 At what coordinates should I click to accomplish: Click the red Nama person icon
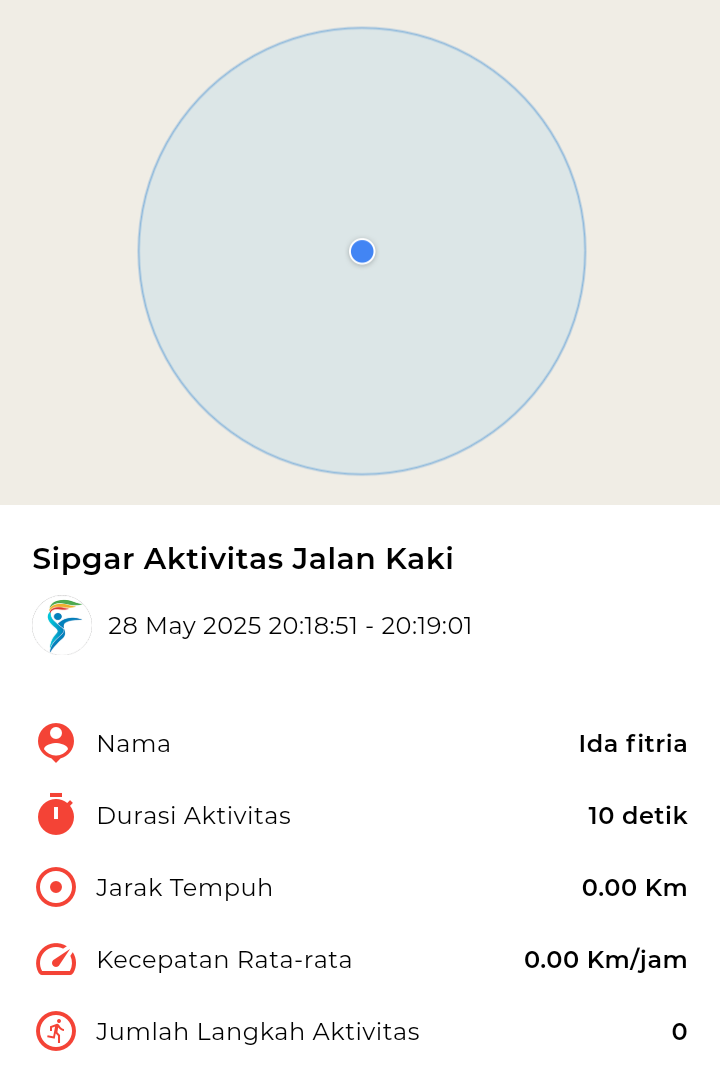[x=55, y=743]
